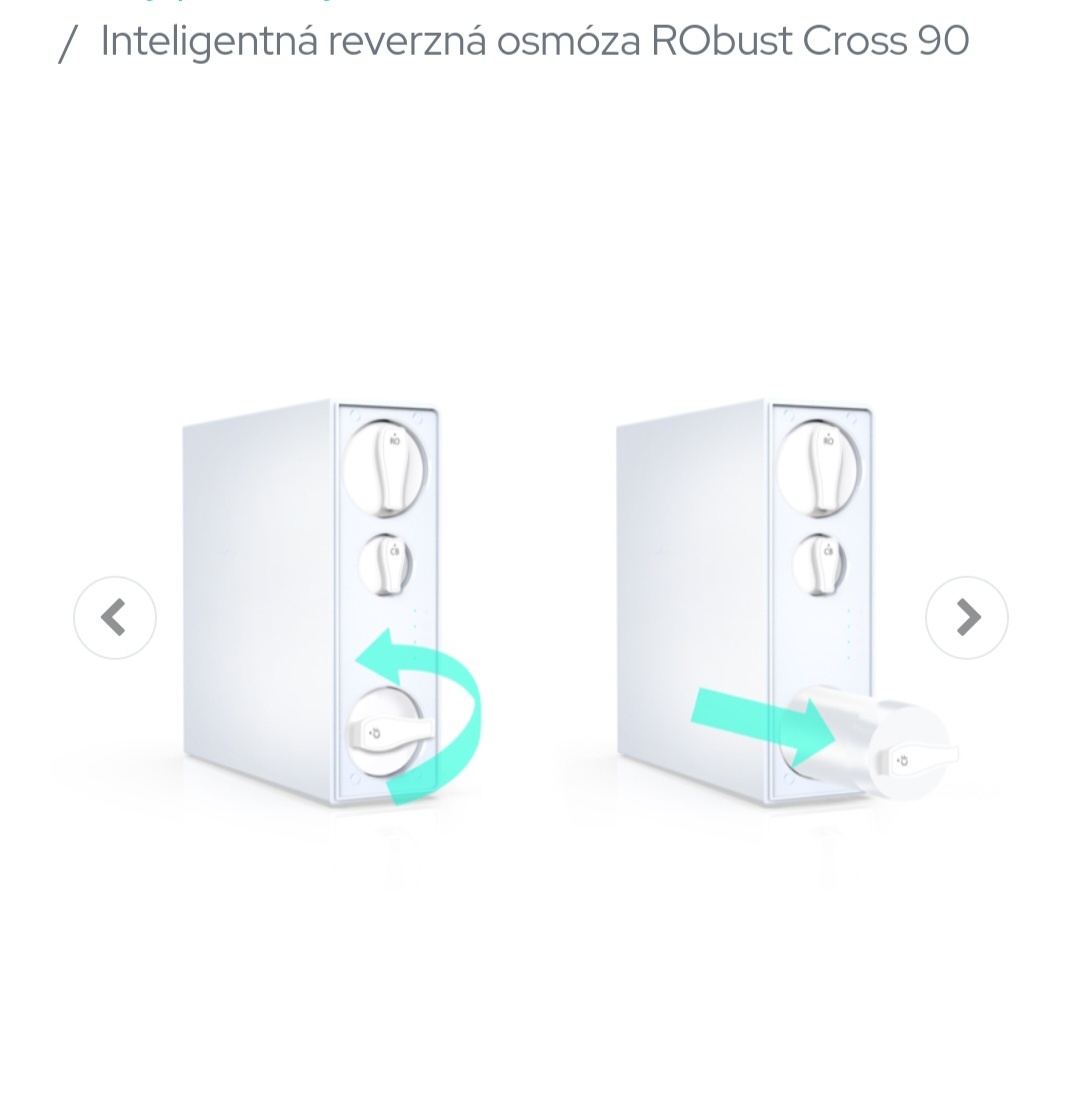
Task: Click the RO filter knob on right image
Action: point(822,465)
